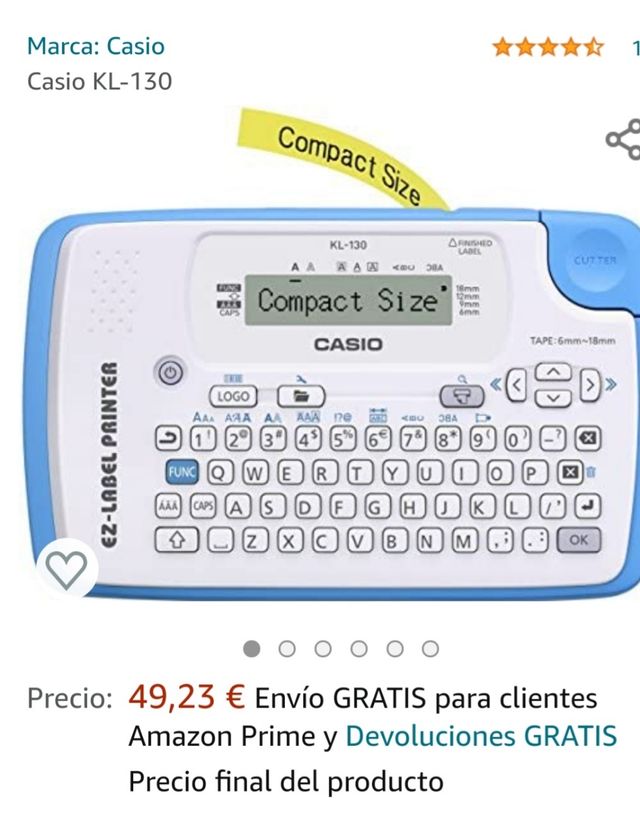The width and height of the screenshot is (640, 816).
Task: Open the Casio brand link
Action: click(x=95, y=46)
